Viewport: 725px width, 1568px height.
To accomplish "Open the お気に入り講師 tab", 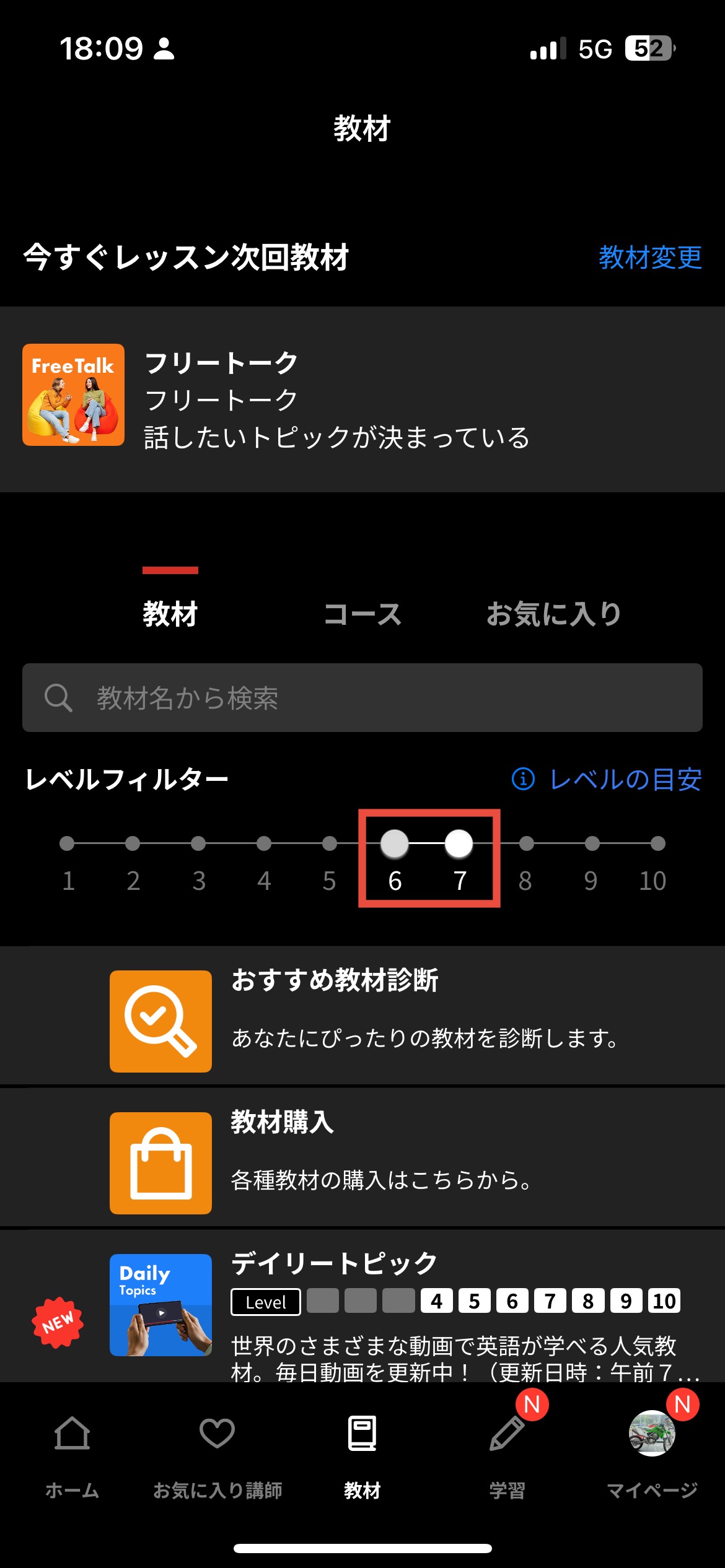I will coord(217,1455).
